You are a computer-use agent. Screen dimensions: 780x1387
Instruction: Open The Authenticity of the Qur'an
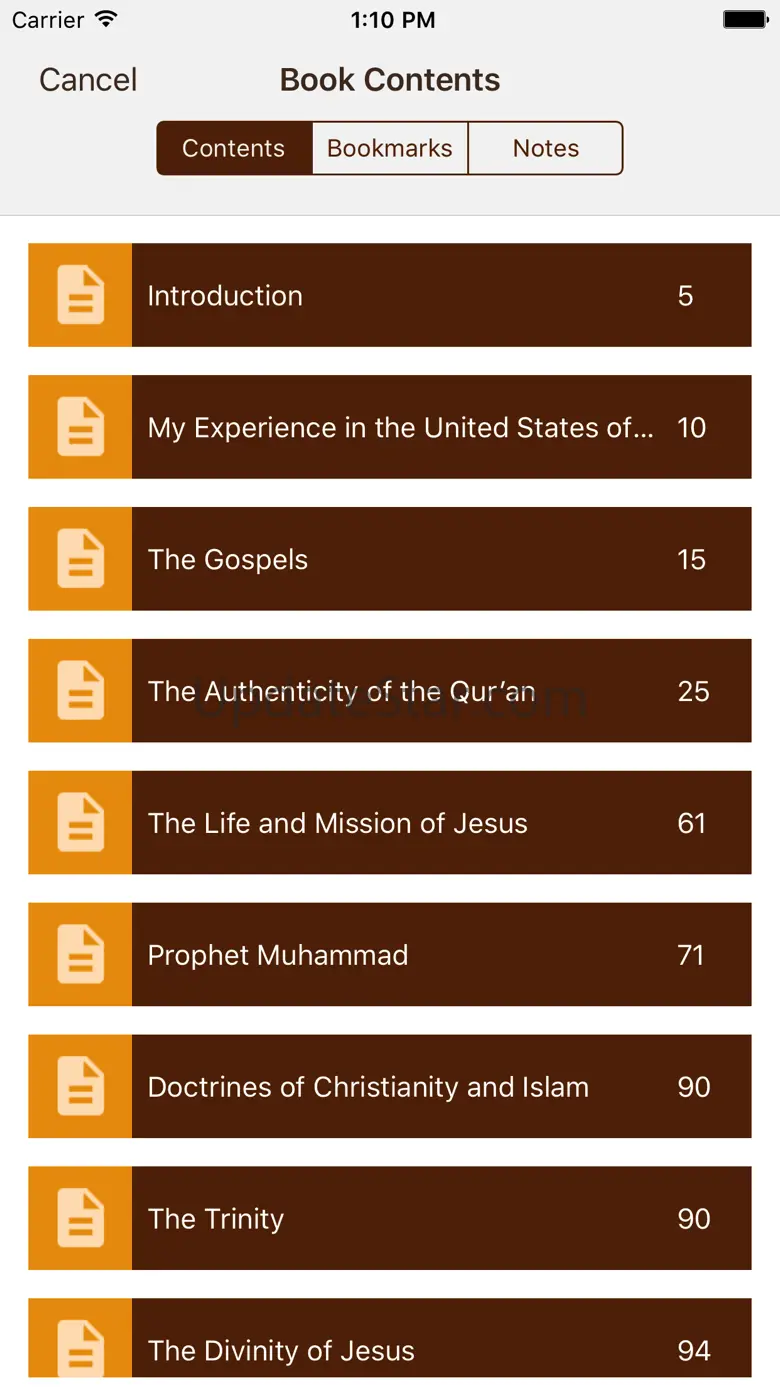(x=390, y=691)
